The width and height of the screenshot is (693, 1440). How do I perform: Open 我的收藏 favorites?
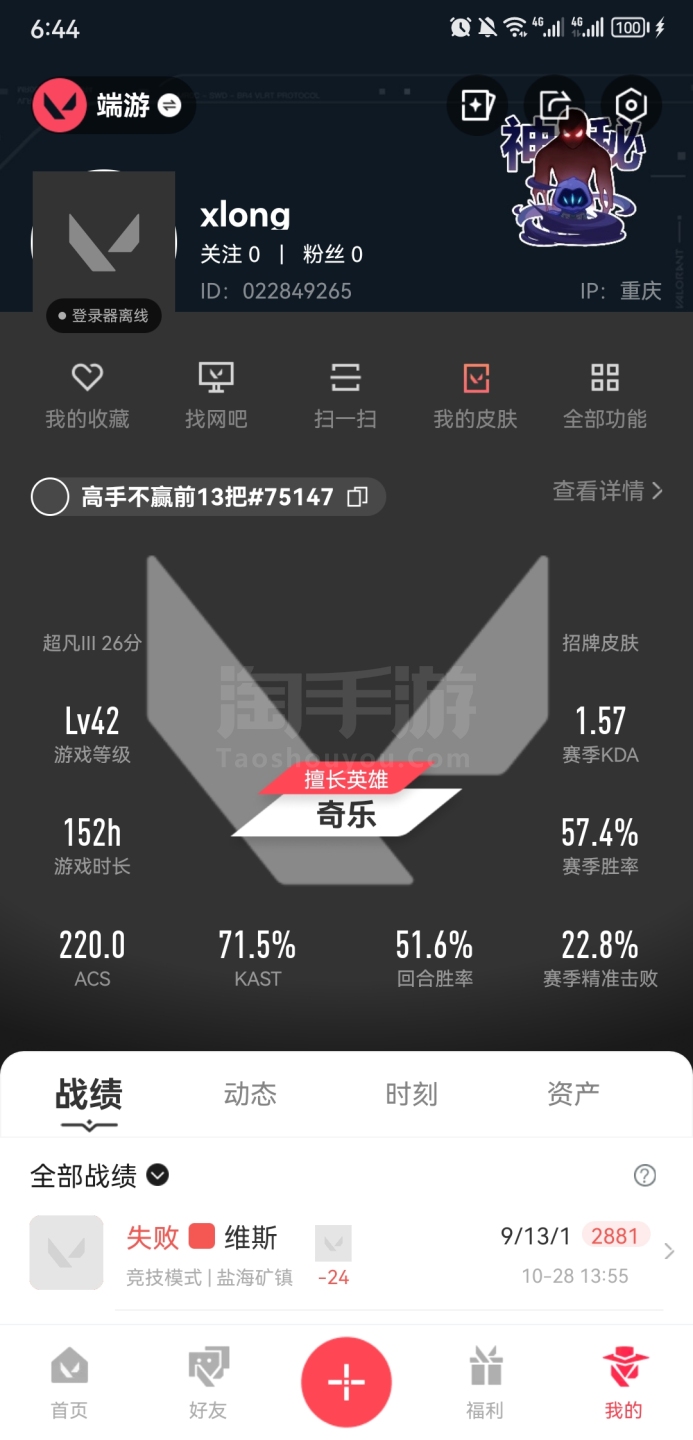(x=87, y=395)
